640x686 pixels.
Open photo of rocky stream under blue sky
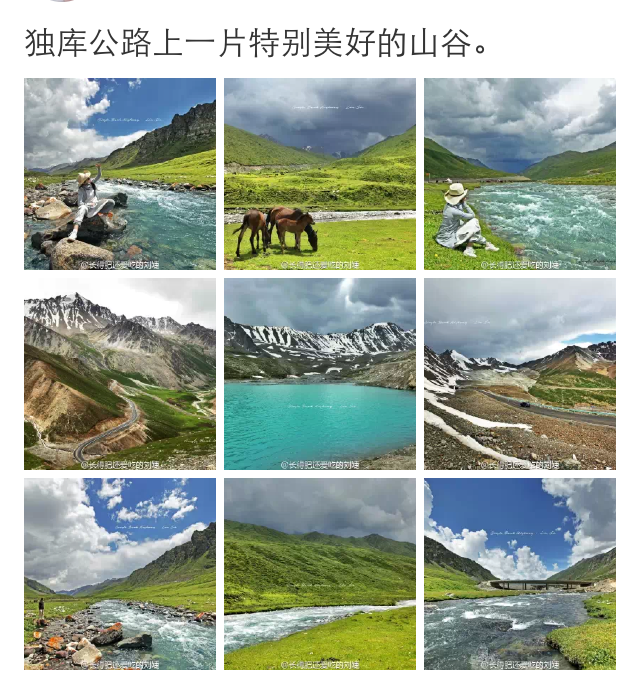click(120, 574)
